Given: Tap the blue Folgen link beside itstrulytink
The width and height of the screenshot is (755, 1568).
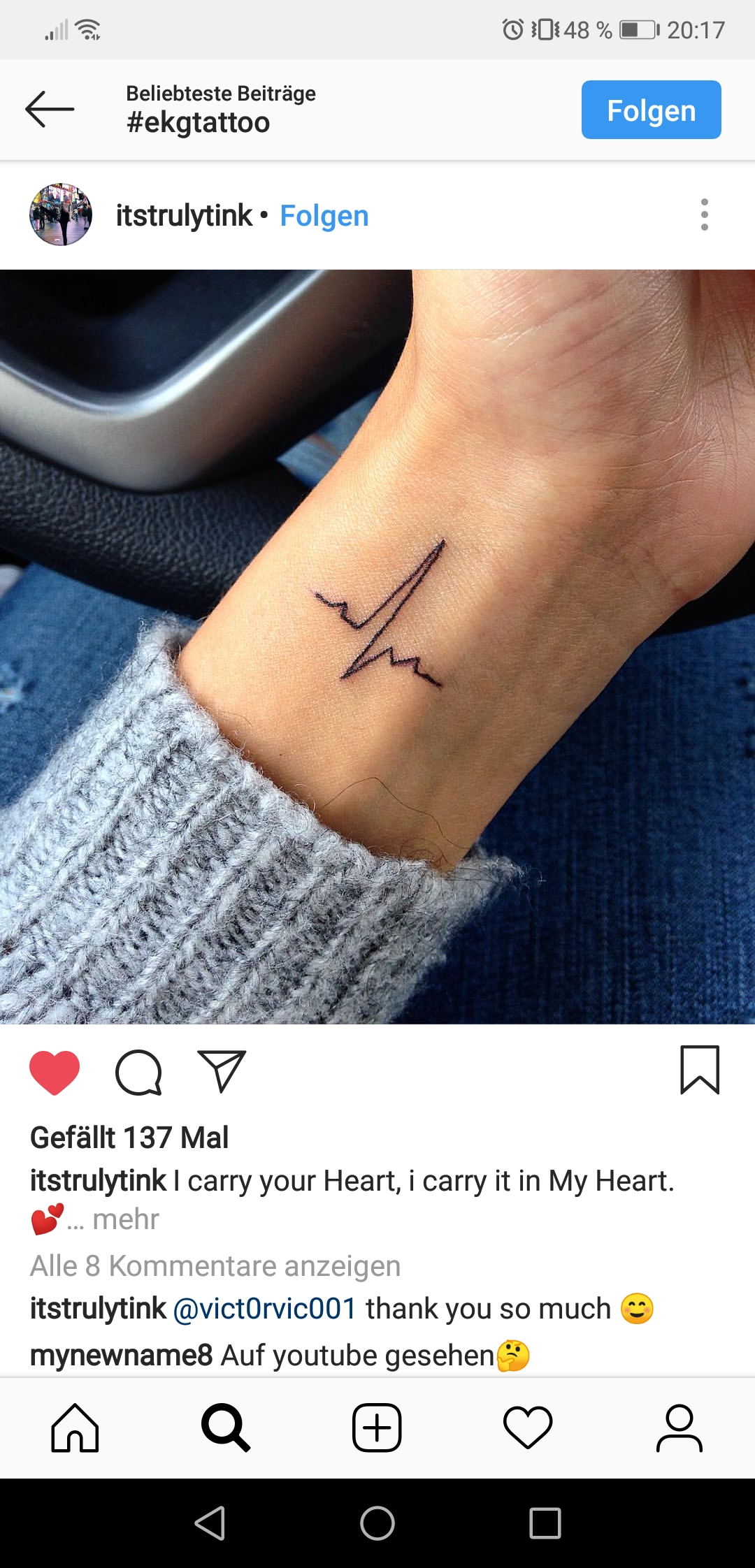Looking at the screenshot, I should tap(324, 216).
